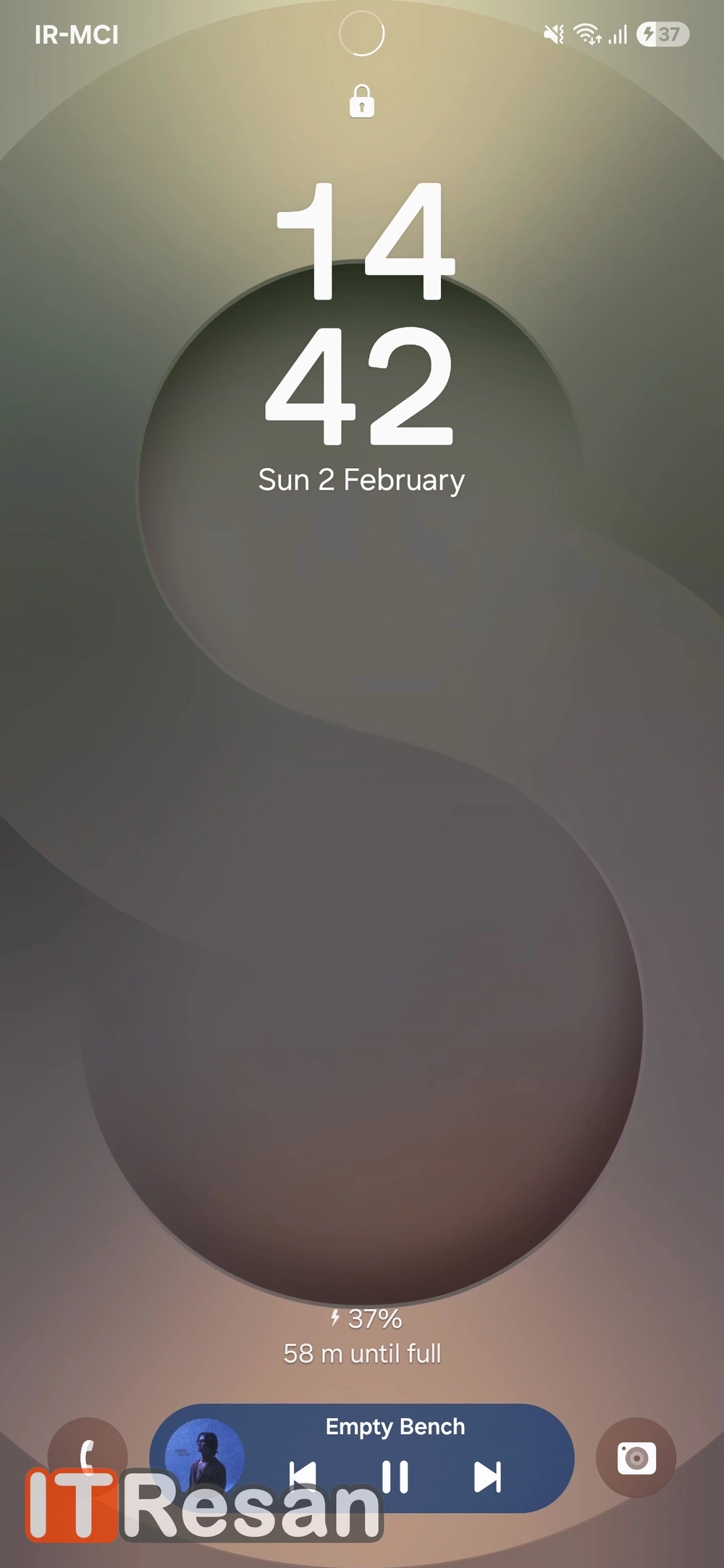This screenshot has width=724, height=1568.
Task: Skip to the next track
Action: [487, 1476]
